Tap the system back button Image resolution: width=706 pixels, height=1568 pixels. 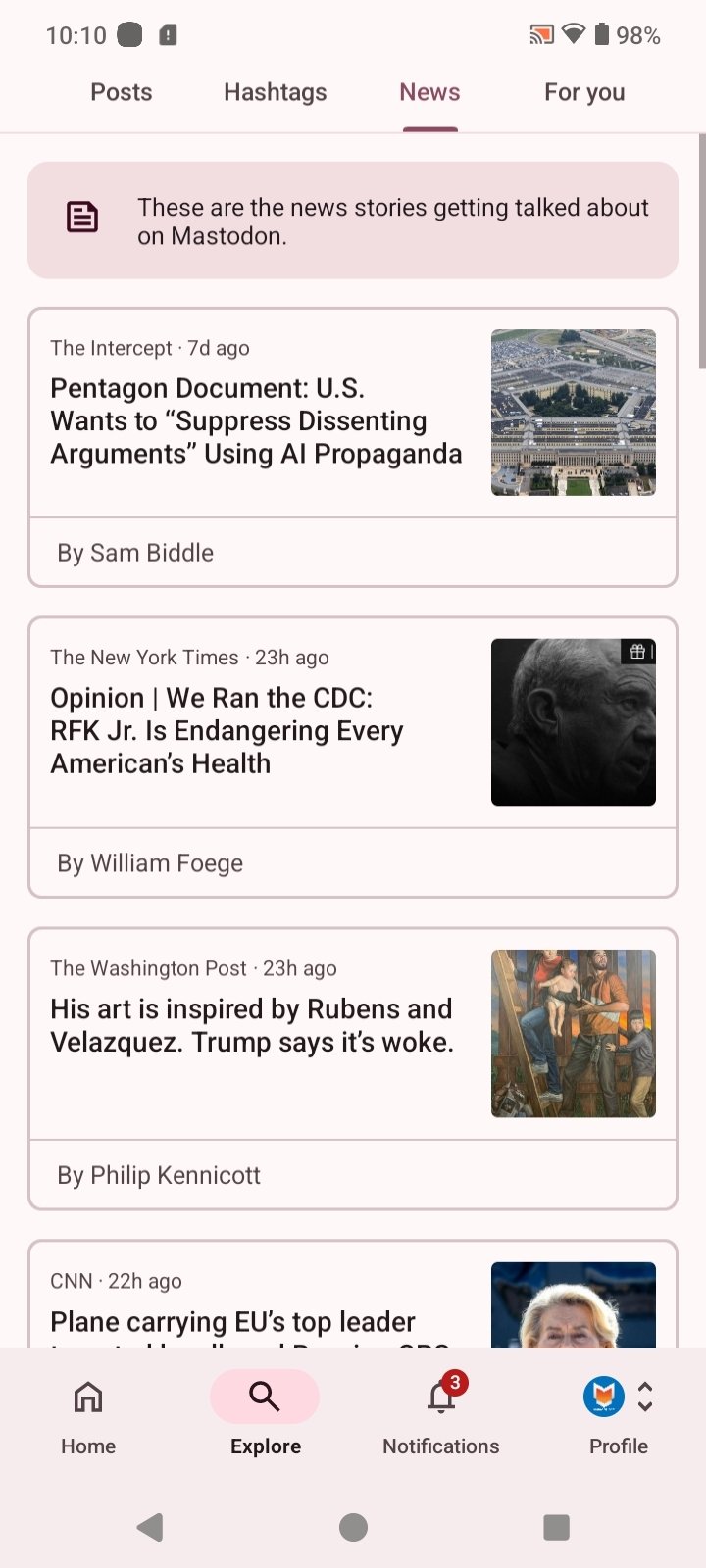(150, 1527)
